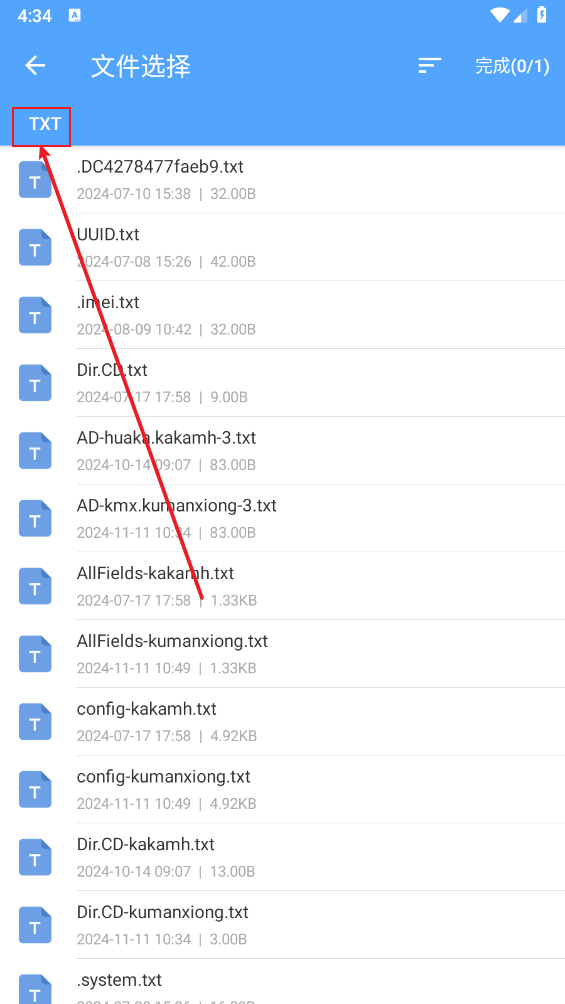
Task: Switch to the TXT tab
Action: 44,124
